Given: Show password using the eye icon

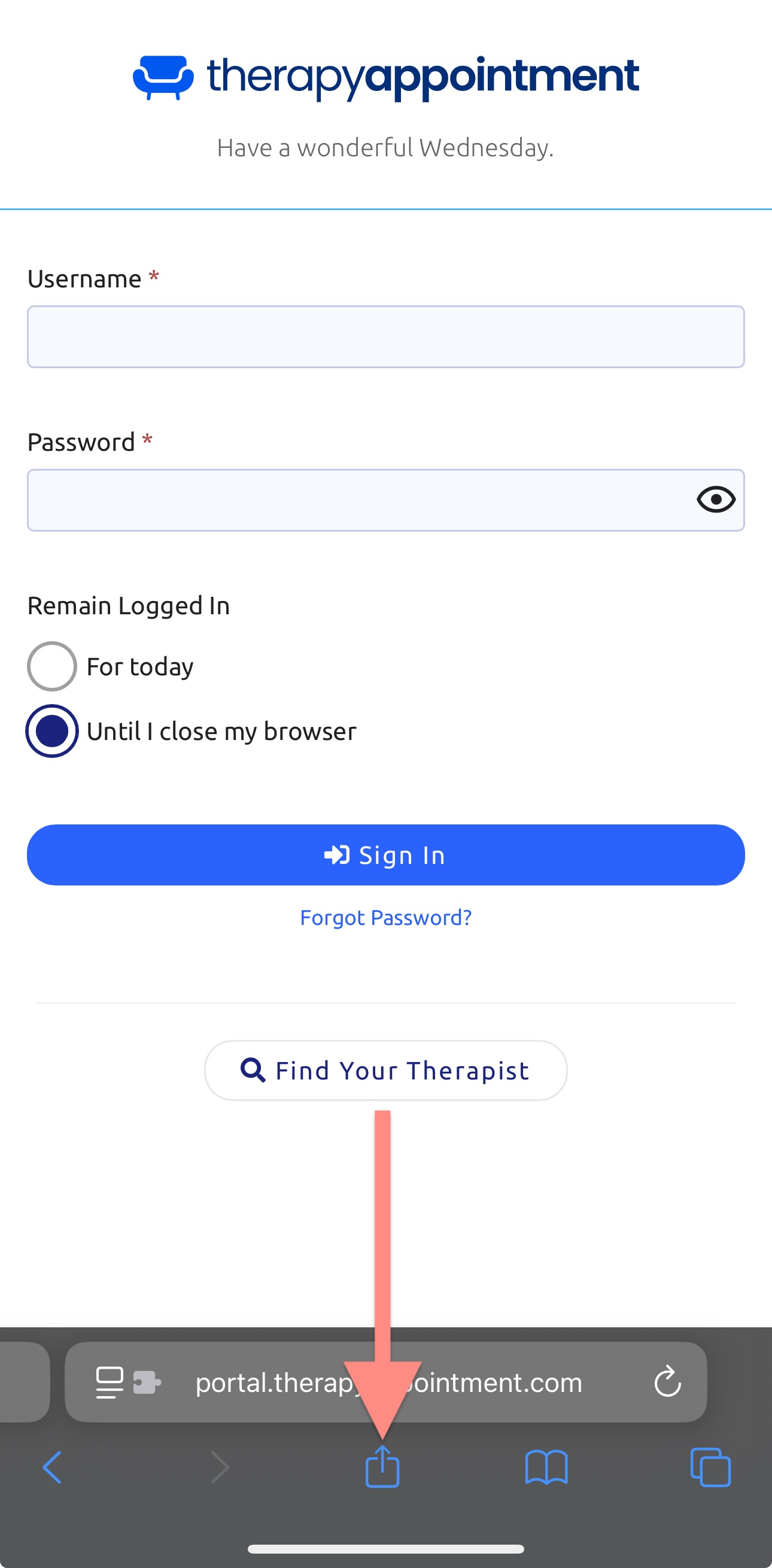Looking at the screenshot, I should pyautogui.click(x=716, y=500).
